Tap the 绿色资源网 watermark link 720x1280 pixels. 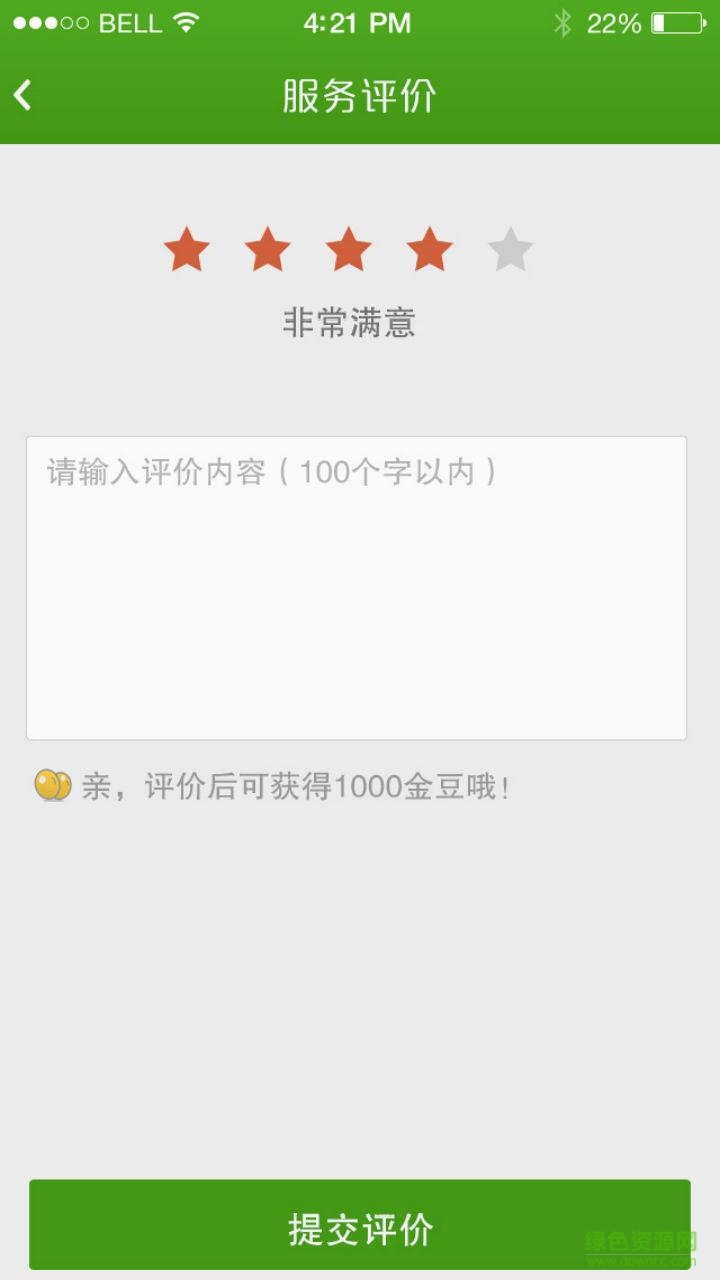coord(640,1242)
